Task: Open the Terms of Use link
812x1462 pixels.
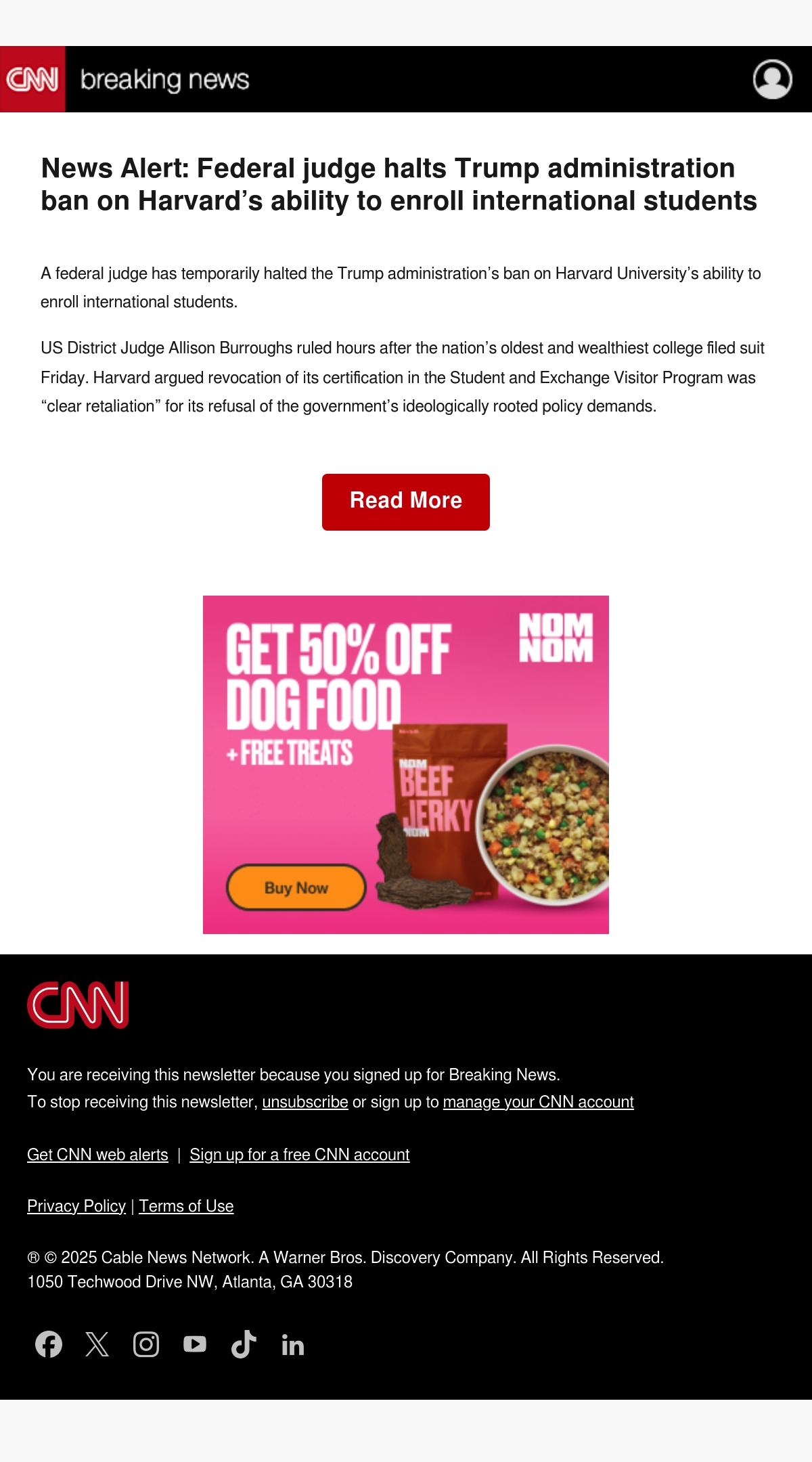Action: point(186,1206)
